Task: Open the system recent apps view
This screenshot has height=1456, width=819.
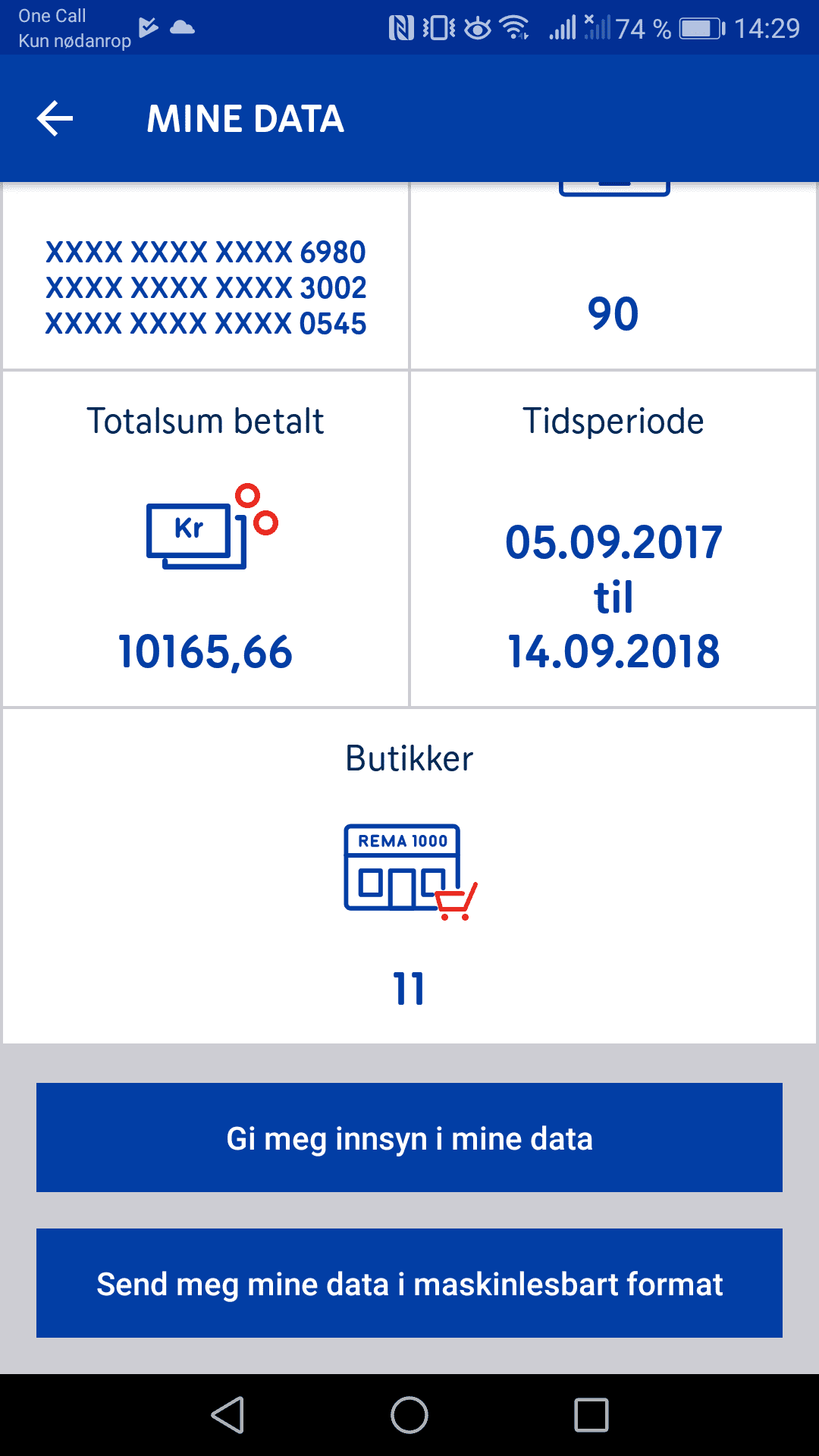Action: pos(591,1415)
